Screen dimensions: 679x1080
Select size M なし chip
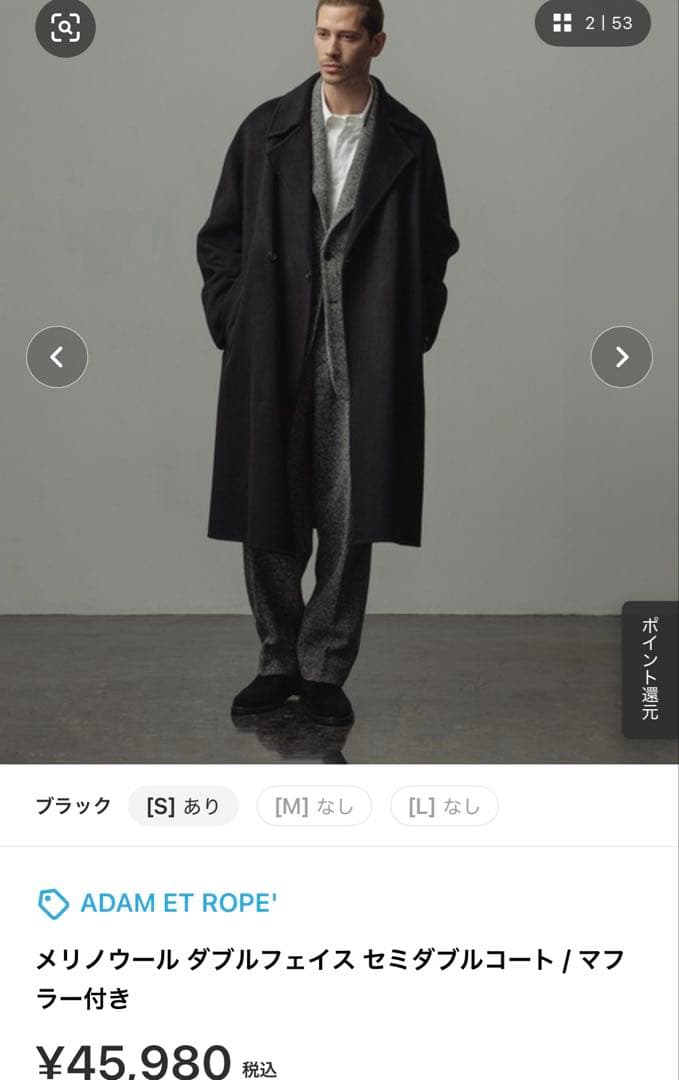pos(314,806)
